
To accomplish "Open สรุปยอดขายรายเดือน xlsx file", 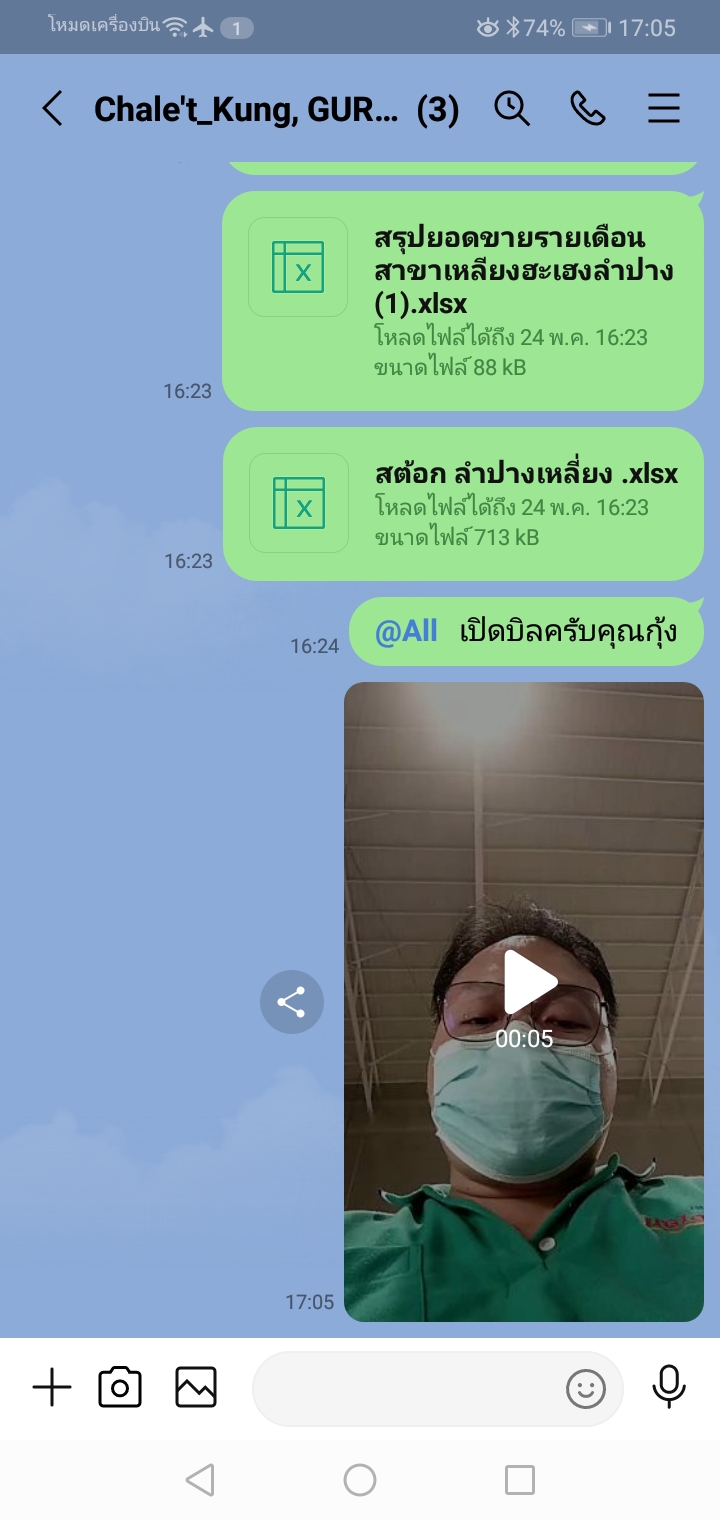I will click(x=462, y=301).
